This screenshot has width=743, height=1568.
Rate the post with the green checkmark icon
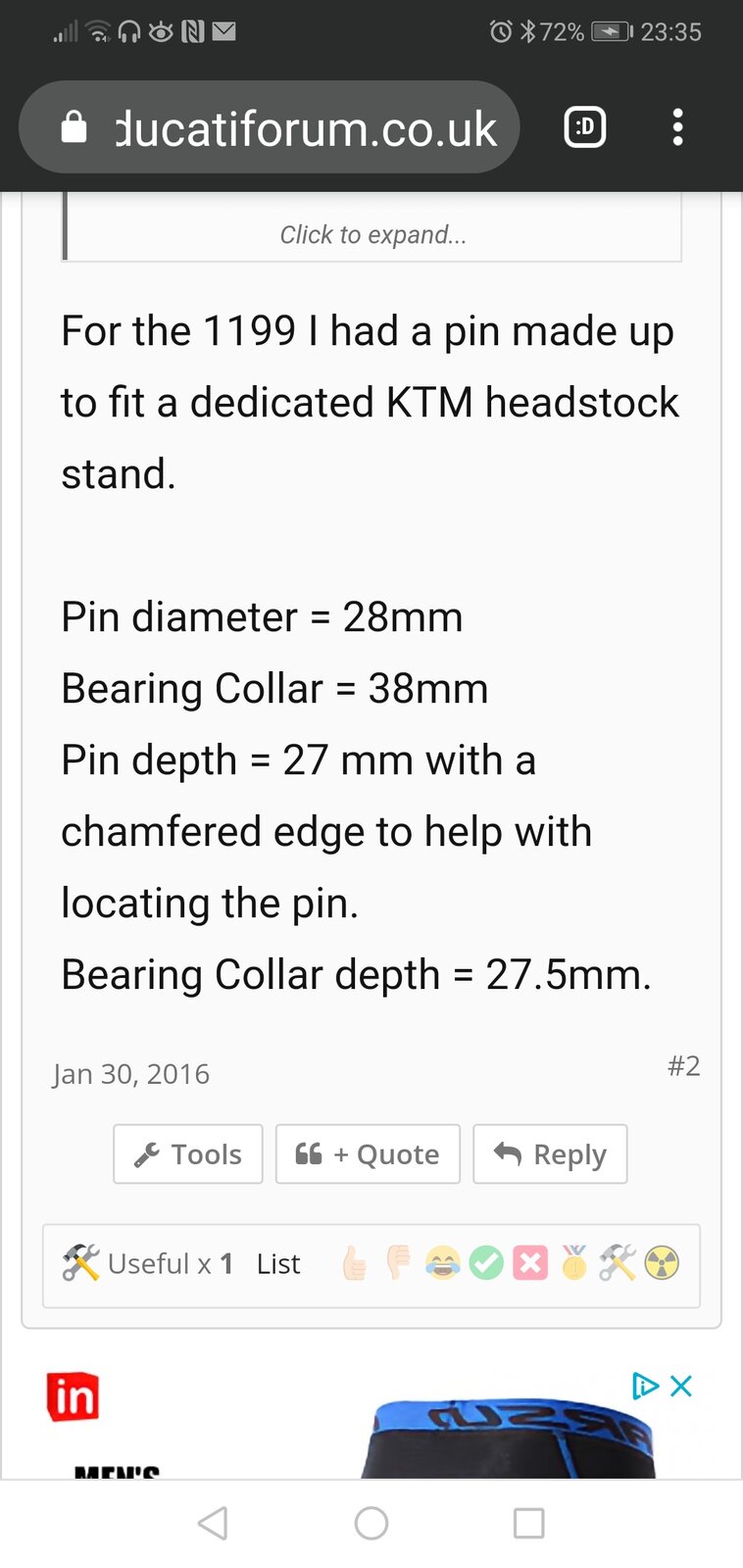(486, 1263)
